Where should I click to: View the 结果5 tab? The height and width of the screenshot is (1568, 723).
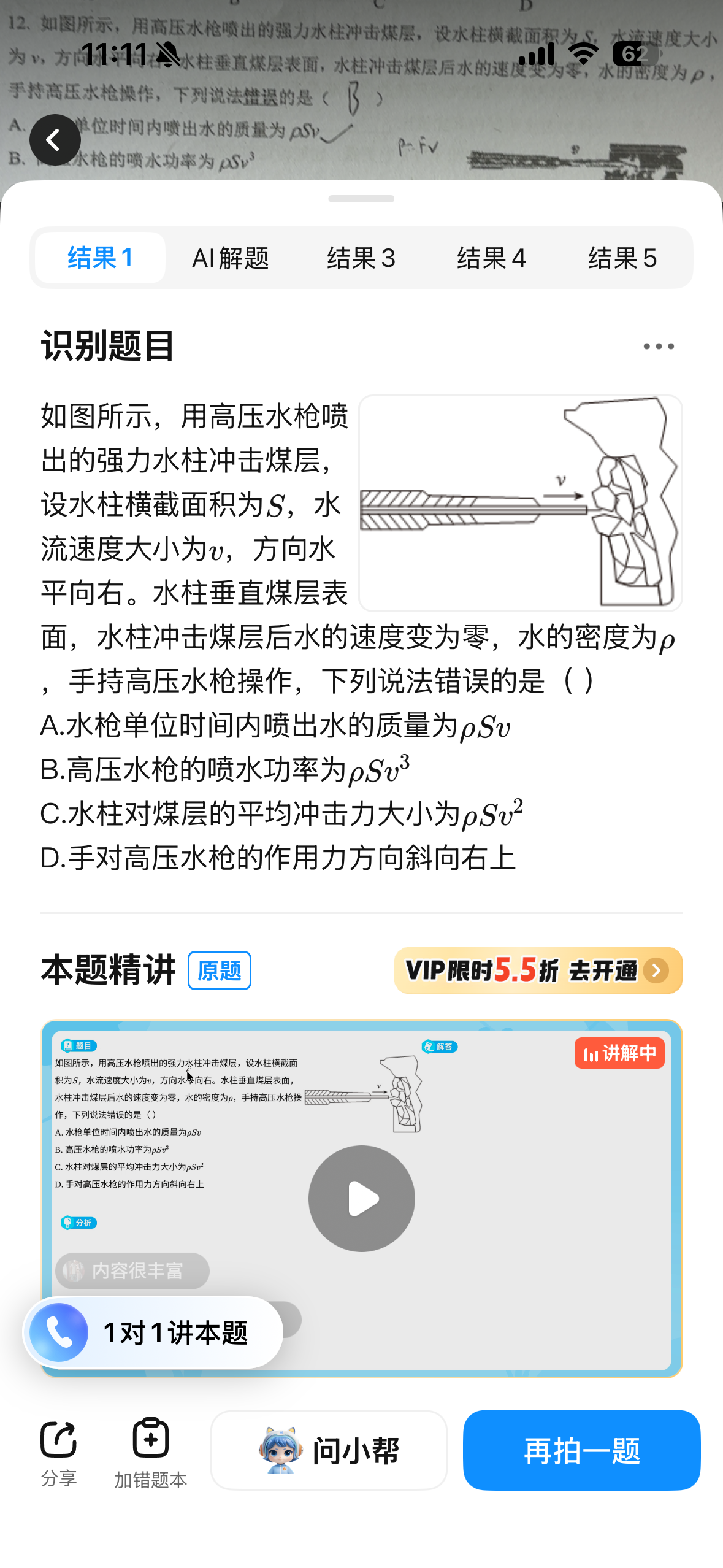622,258
